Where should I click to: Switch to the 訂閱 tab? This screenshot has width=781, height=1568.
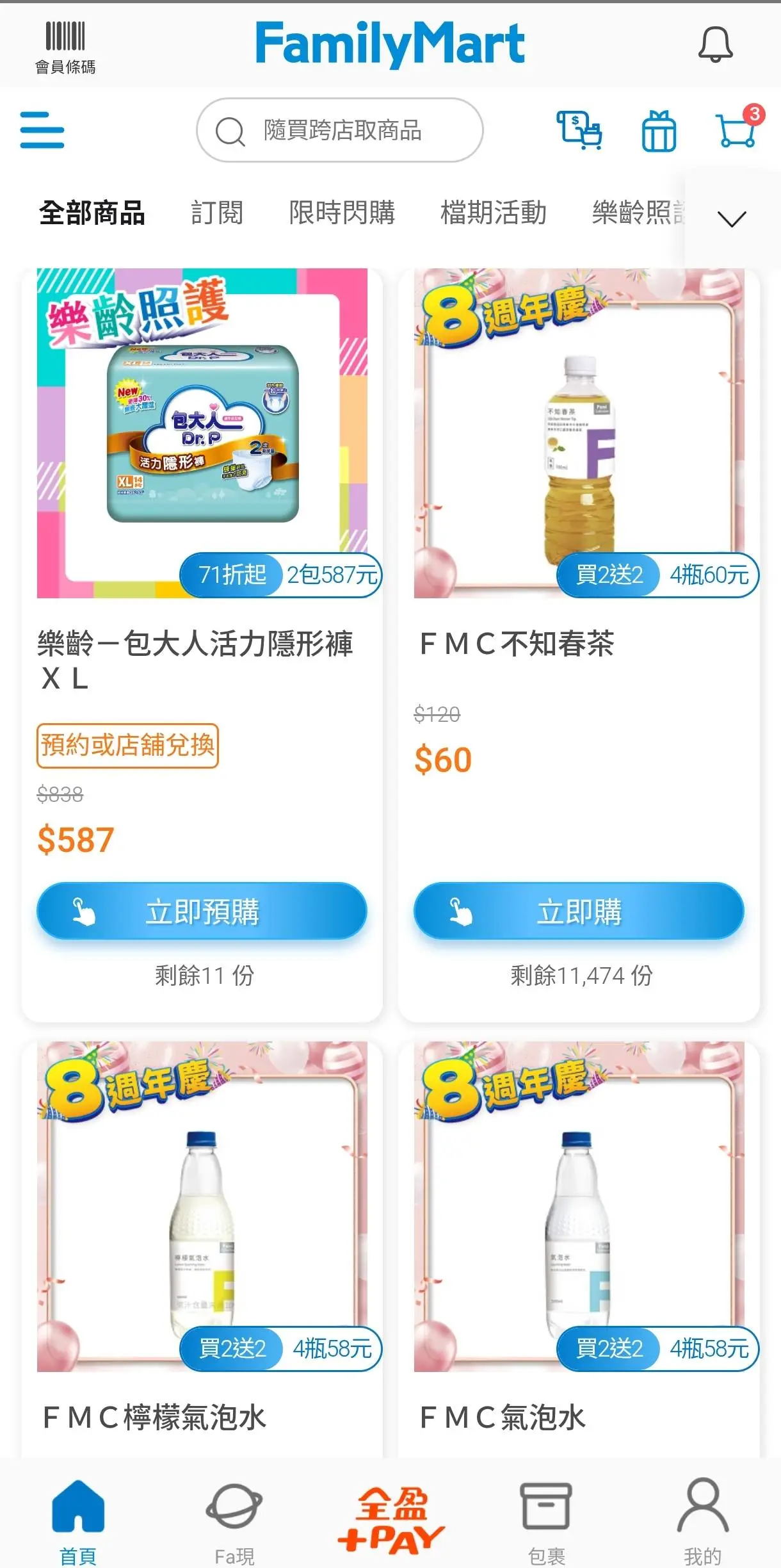point(217,213)
